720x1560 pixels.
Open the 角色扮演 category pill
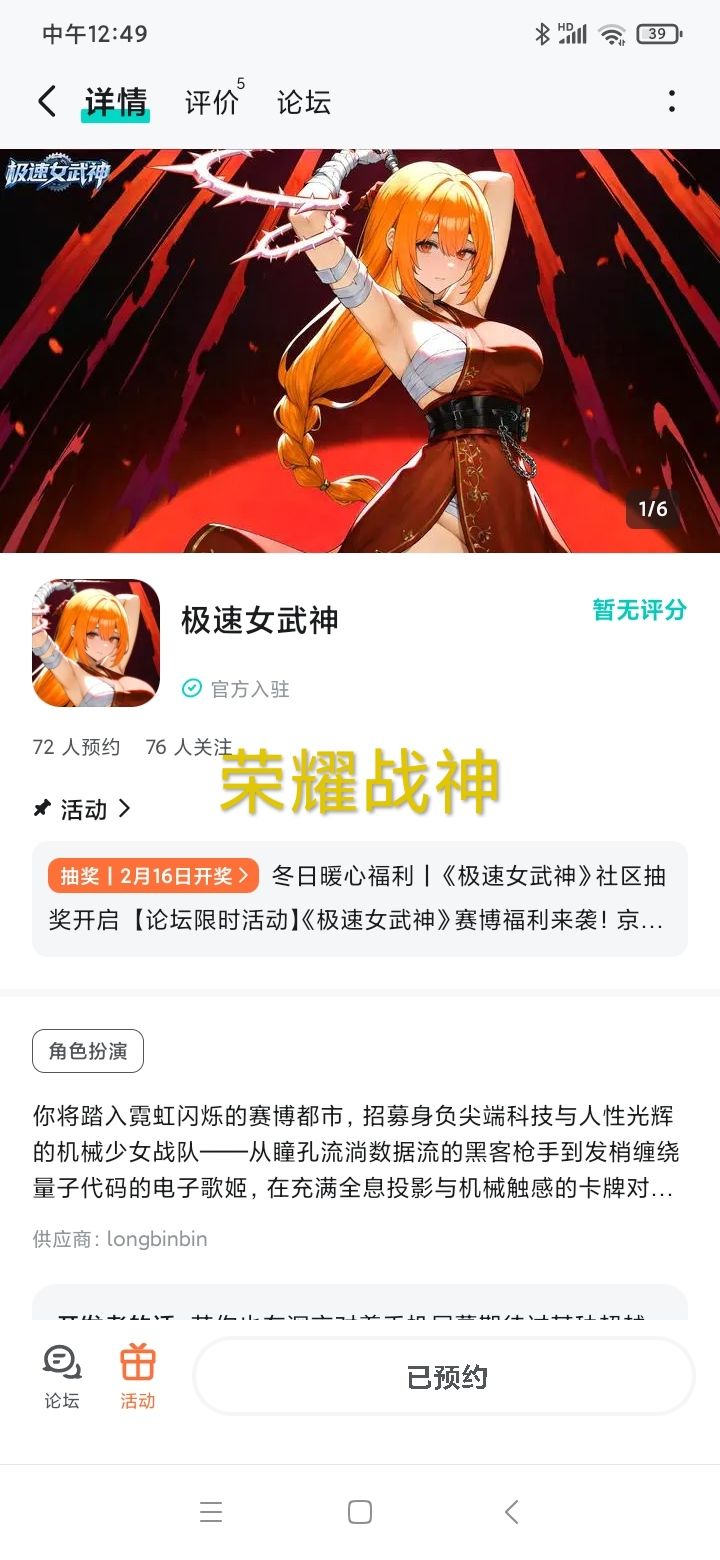[x=87, y=1051]
